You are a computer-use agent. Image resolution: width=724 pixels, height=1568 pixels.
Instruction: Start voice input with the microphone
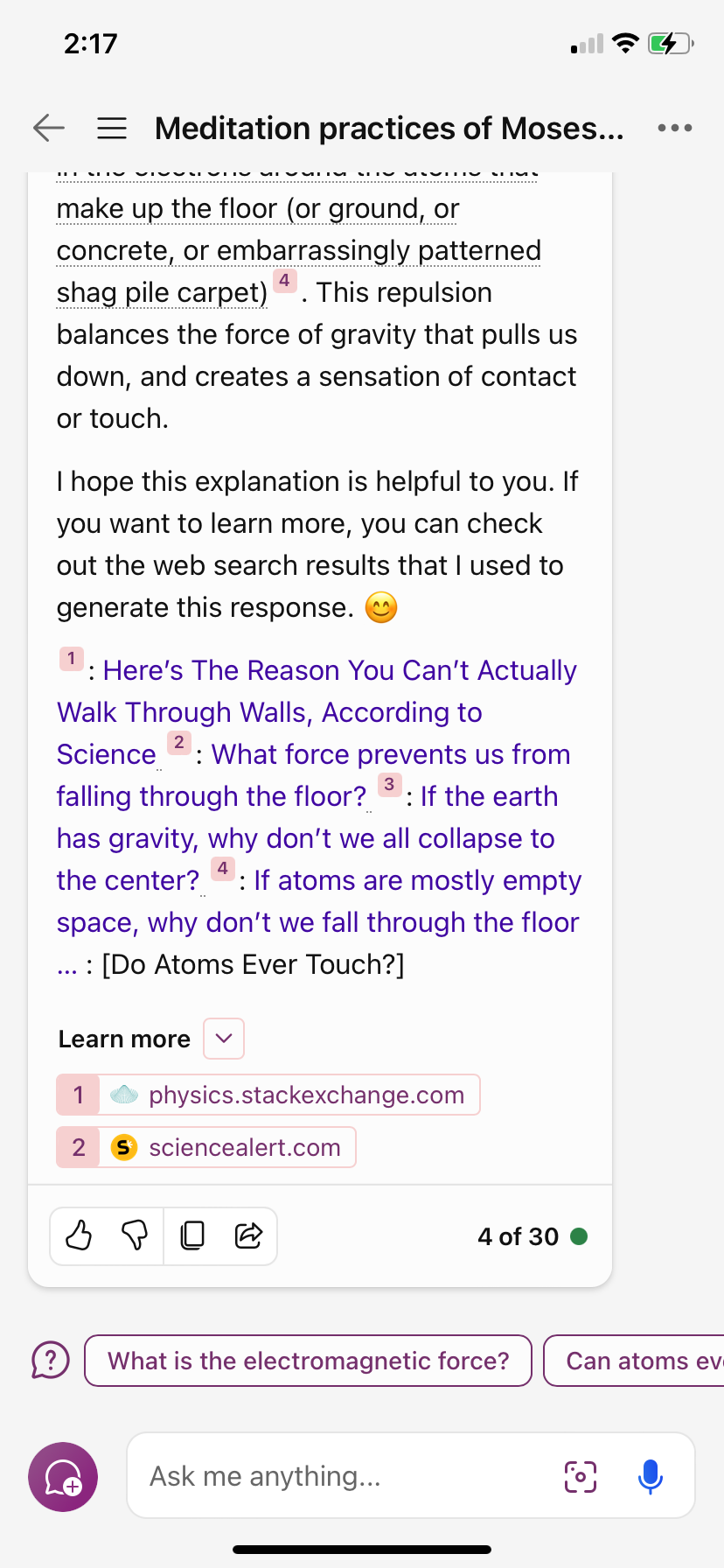pos(650,1476)
